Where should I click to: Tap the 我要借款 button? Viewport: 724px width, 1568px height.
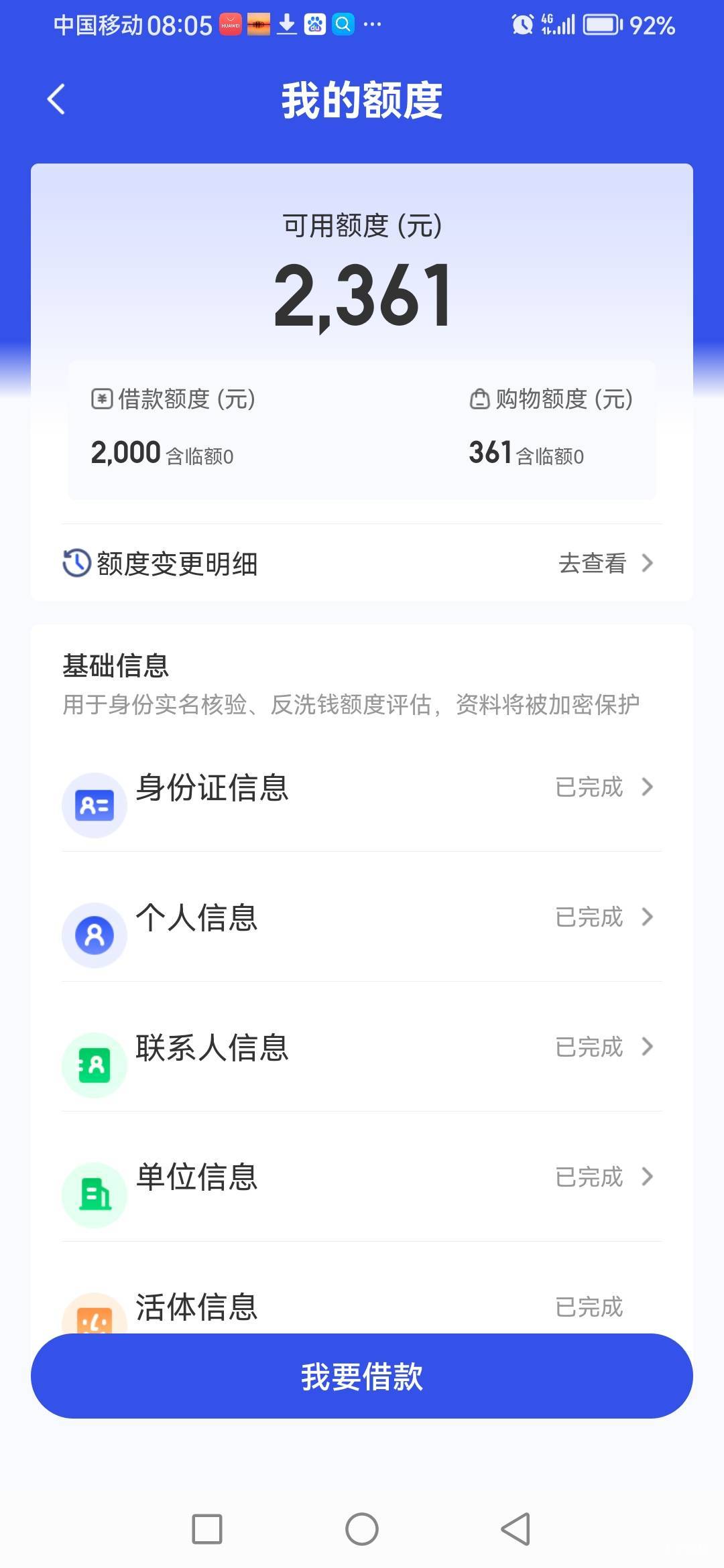tap(362, 1376)
